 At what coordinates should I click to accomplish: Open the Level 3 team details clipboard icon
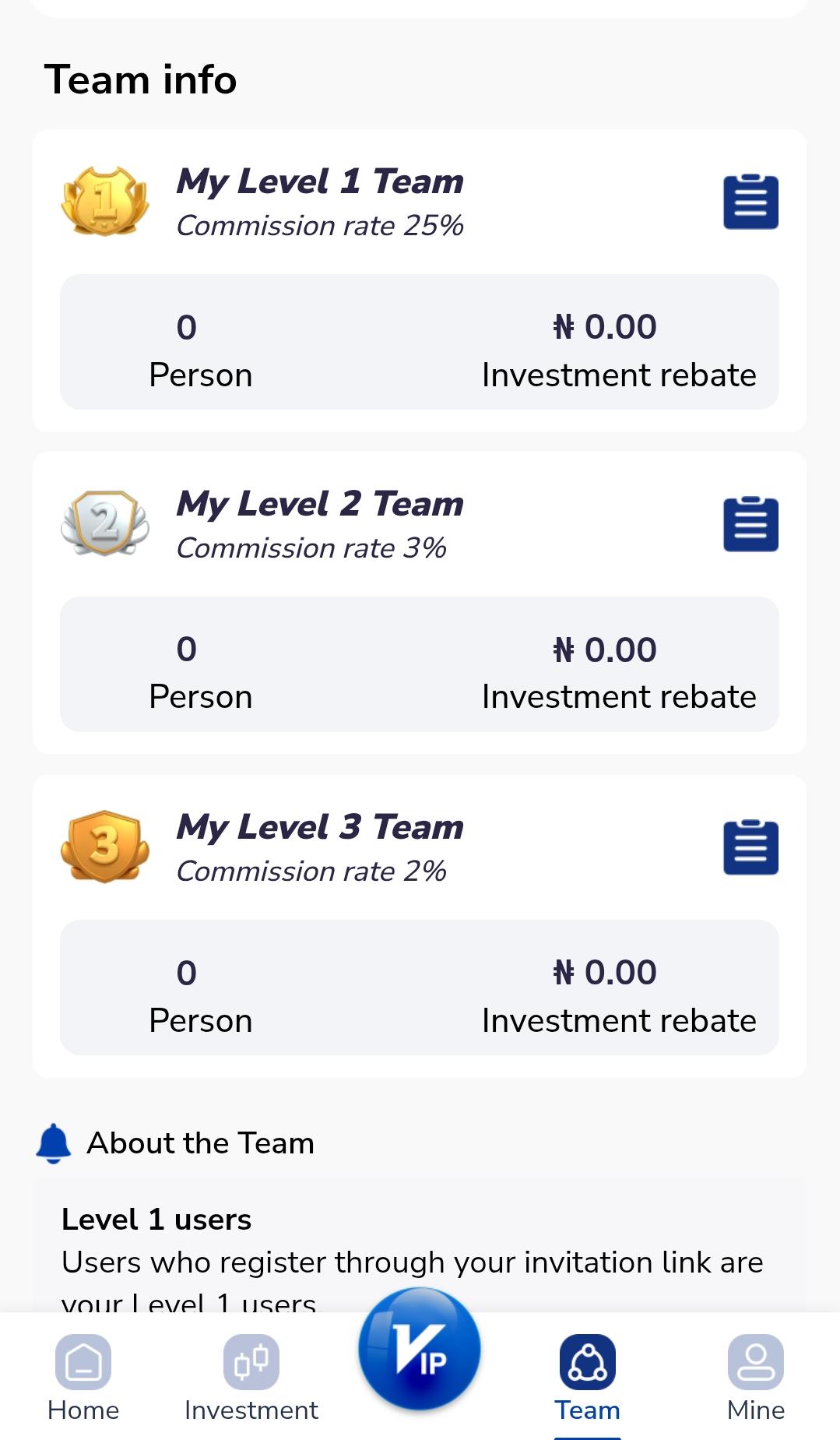pyautogui.click(x=750, y=847)
